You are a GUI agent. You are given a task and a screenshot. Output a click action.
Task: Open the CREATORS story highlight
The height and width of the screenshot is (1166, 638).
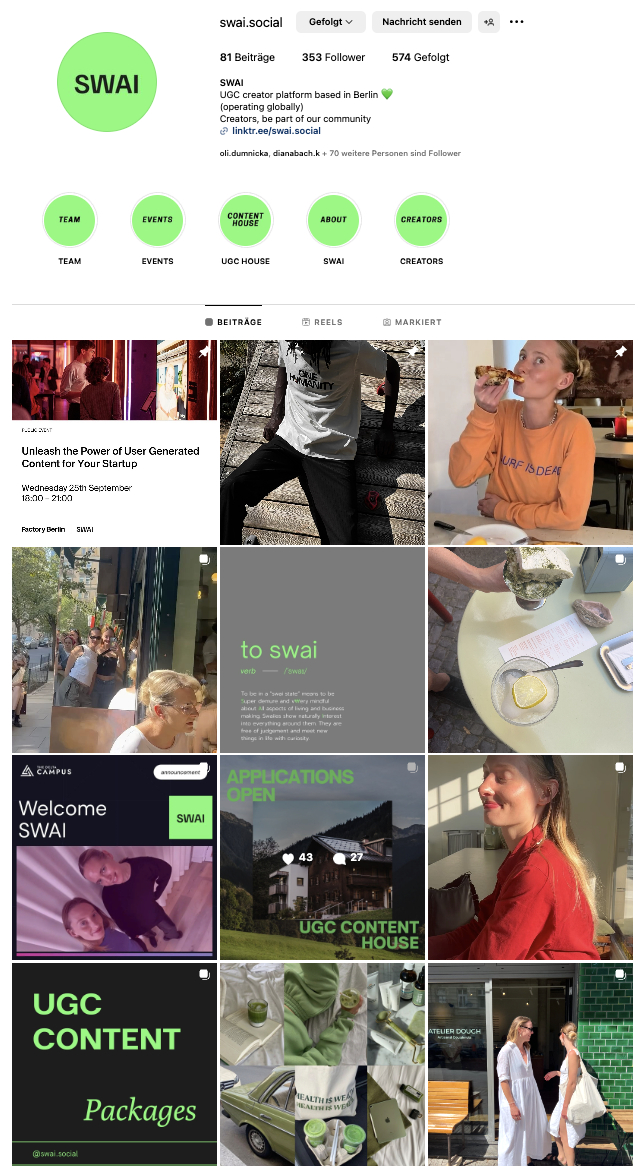(x=421, y=221)
